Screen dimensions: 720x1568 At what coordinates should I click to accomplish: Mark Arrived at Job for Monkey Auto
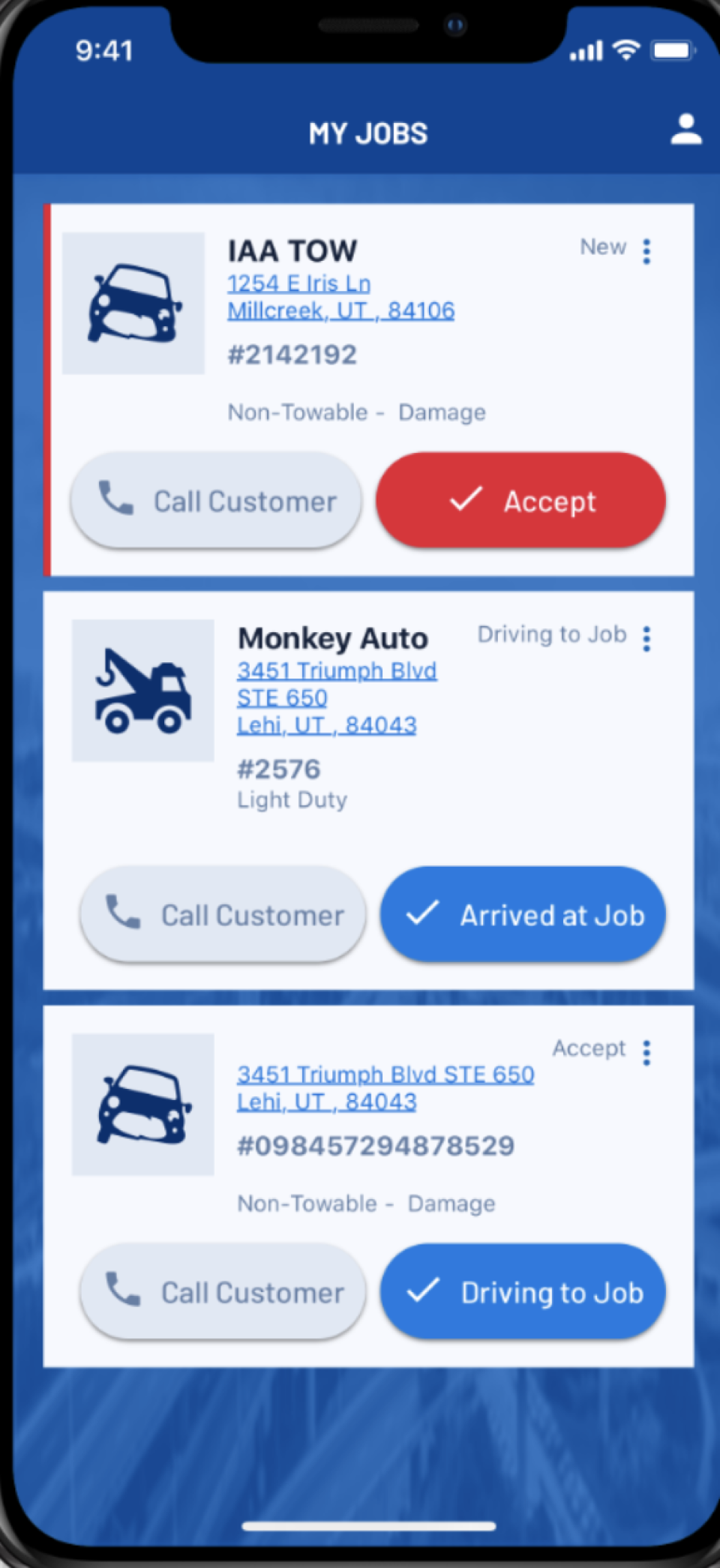coord(523,915)
